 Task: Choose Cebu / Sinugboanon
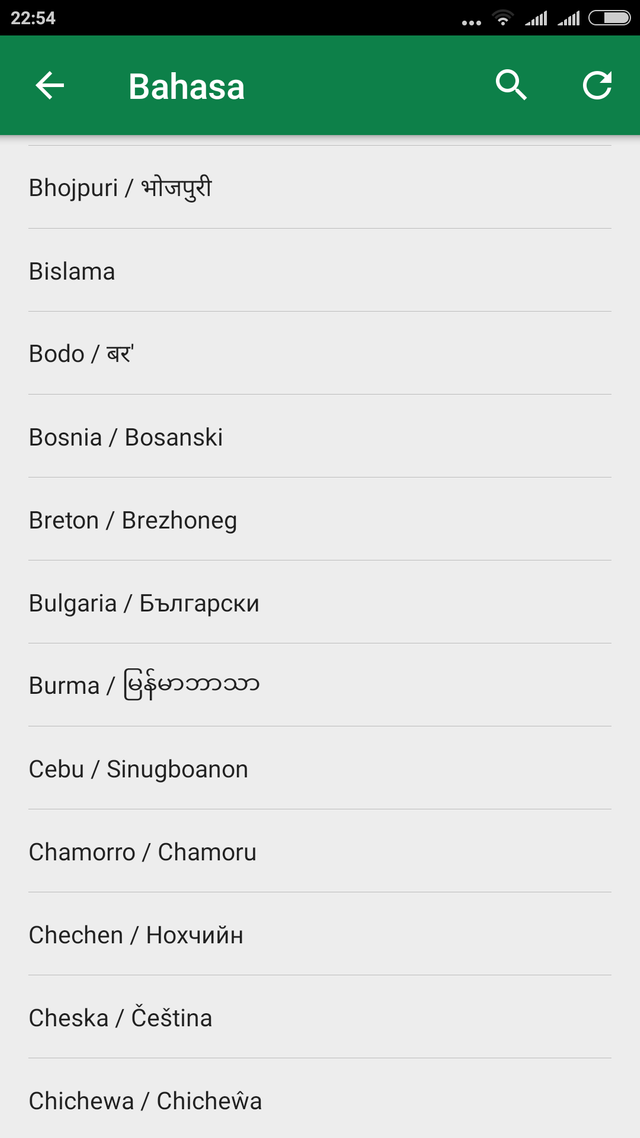tap(320, 768)
